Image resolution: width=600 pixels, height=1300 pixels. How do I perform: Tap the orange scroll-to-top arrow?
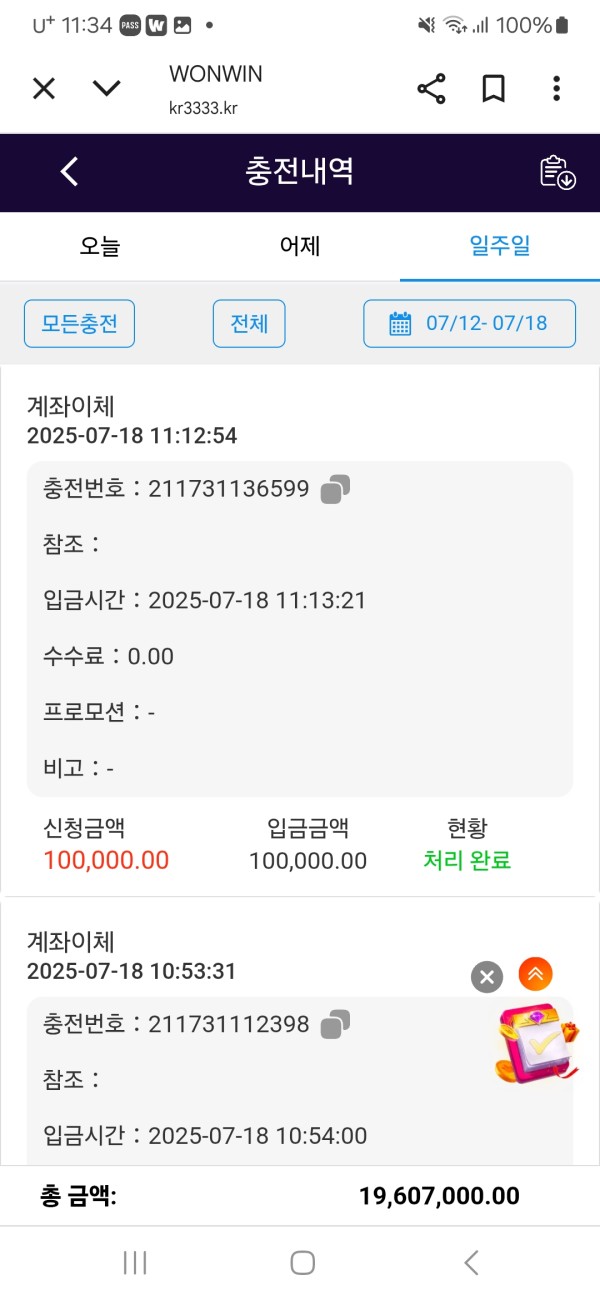(535, 973)
